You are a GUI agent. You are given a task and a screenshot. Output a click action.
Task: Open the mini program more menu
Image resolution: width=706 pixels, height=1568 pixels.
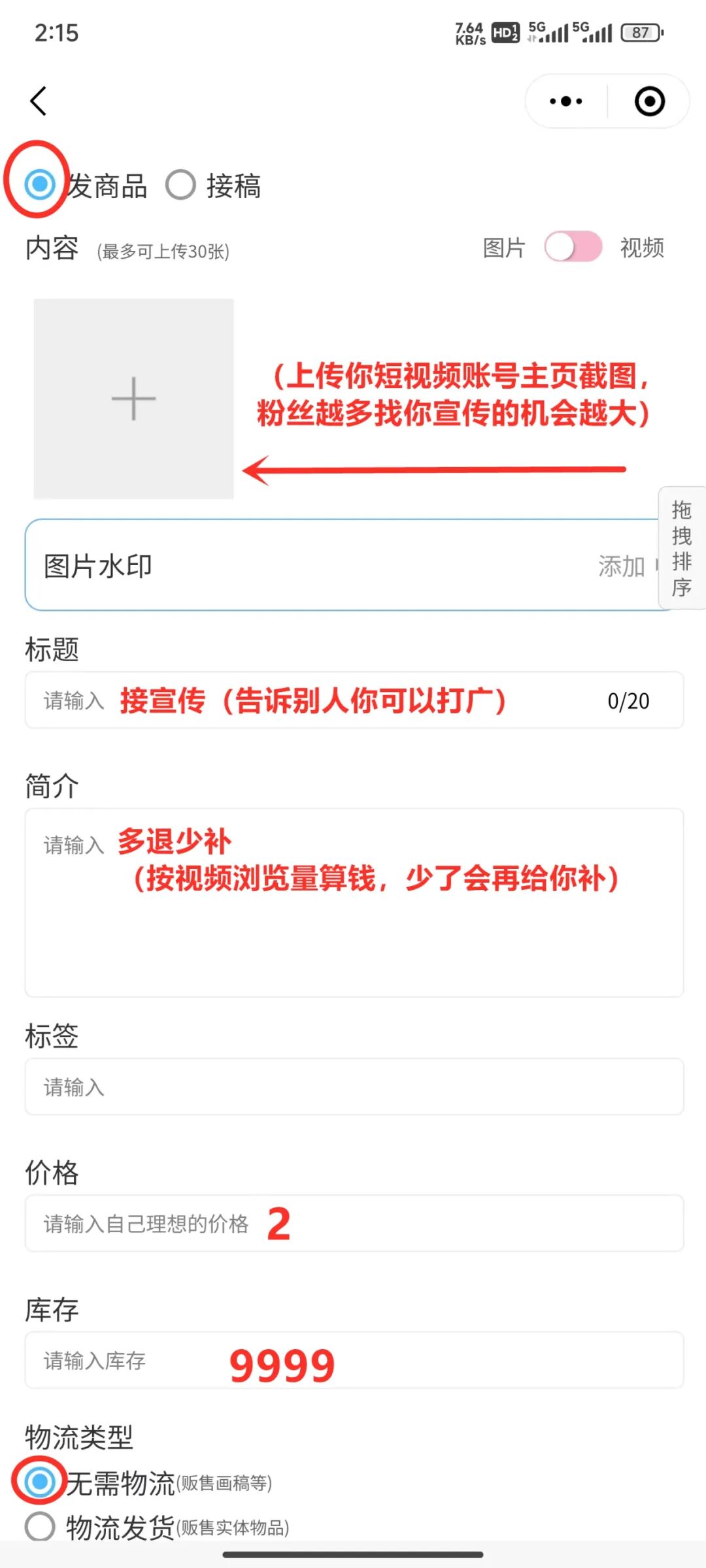(x=566, y=101)
